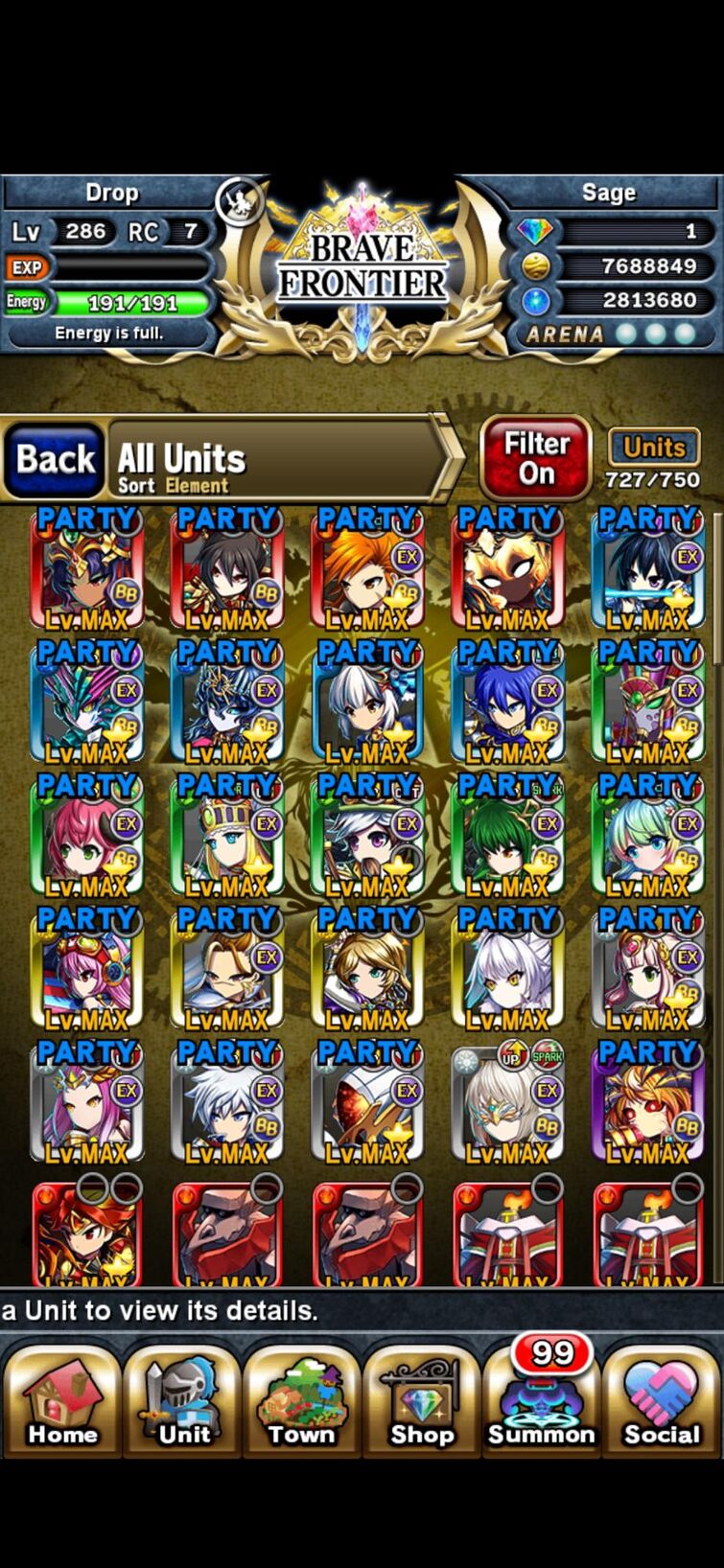Select the orange-haired unit in the first row
Image resolution: width=724 pixels, height=1568 pixels.
coord(368,571)
